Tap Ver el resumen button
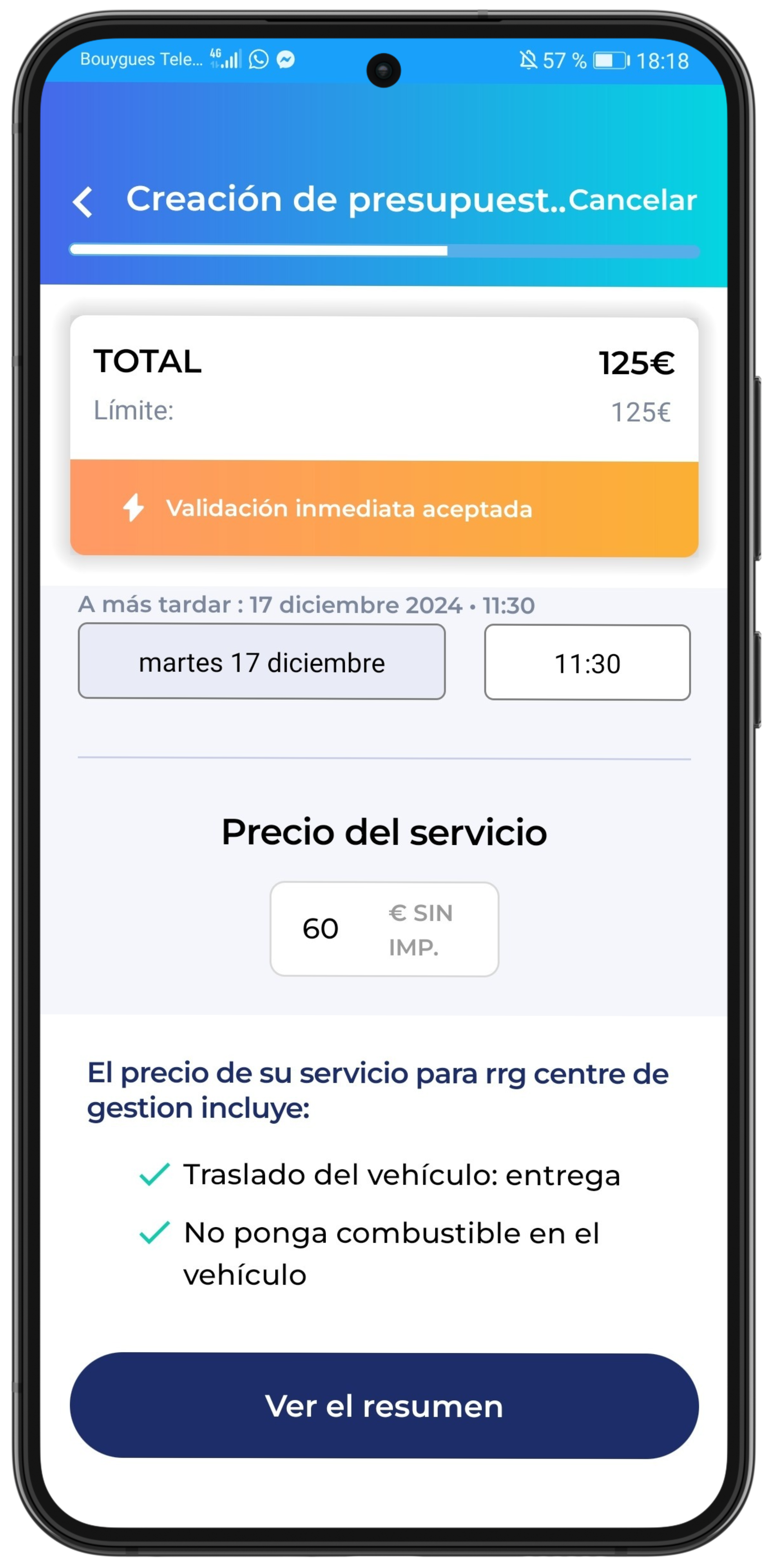Screen dimensions: 772x1568 pos(384,1405)
